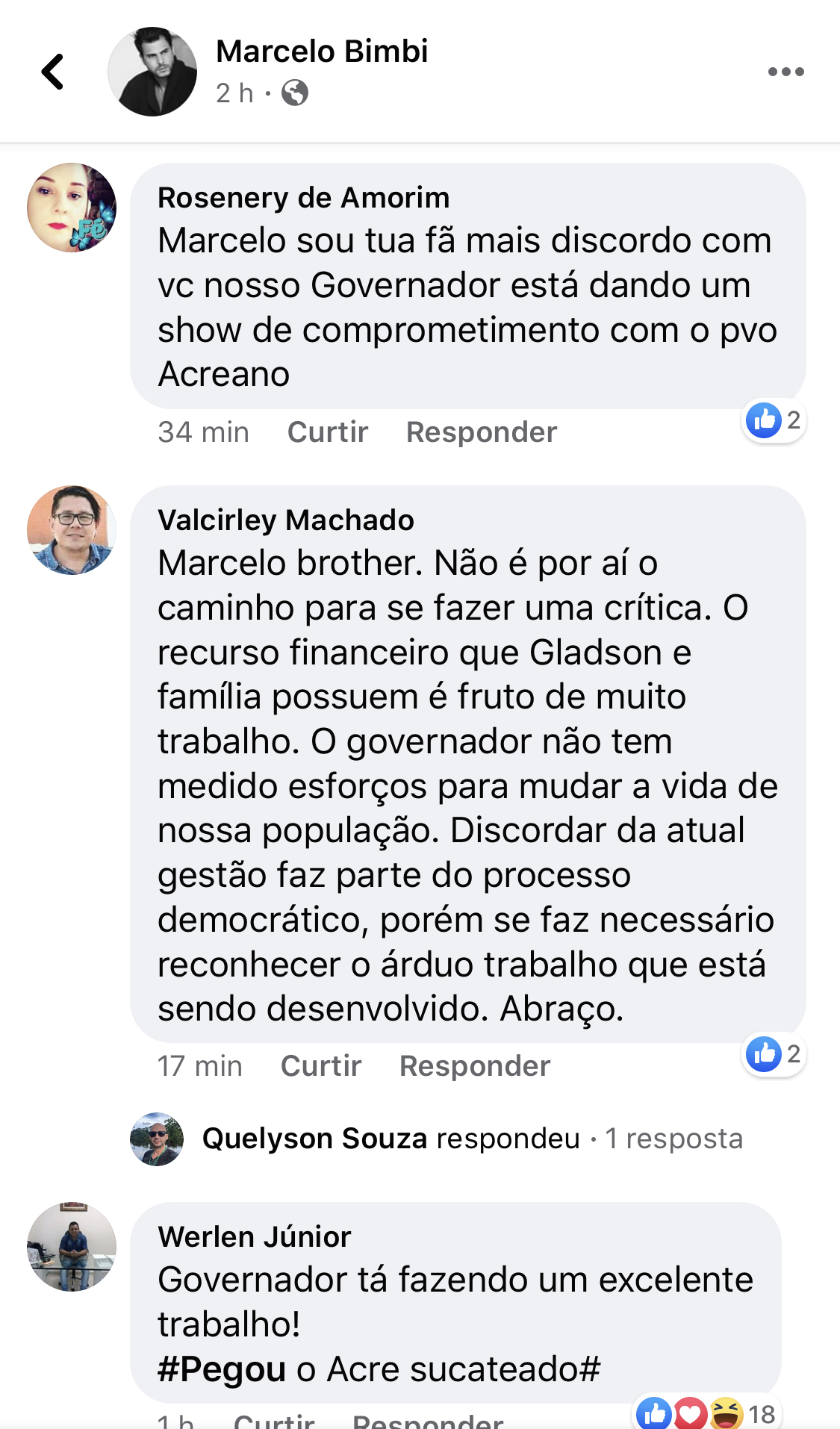Image resolution: width=840 pixels, height=1429 pixels.
Task: Open the #Pegou hashtag
Action: pyautogui.click(x=222, y=1369)
